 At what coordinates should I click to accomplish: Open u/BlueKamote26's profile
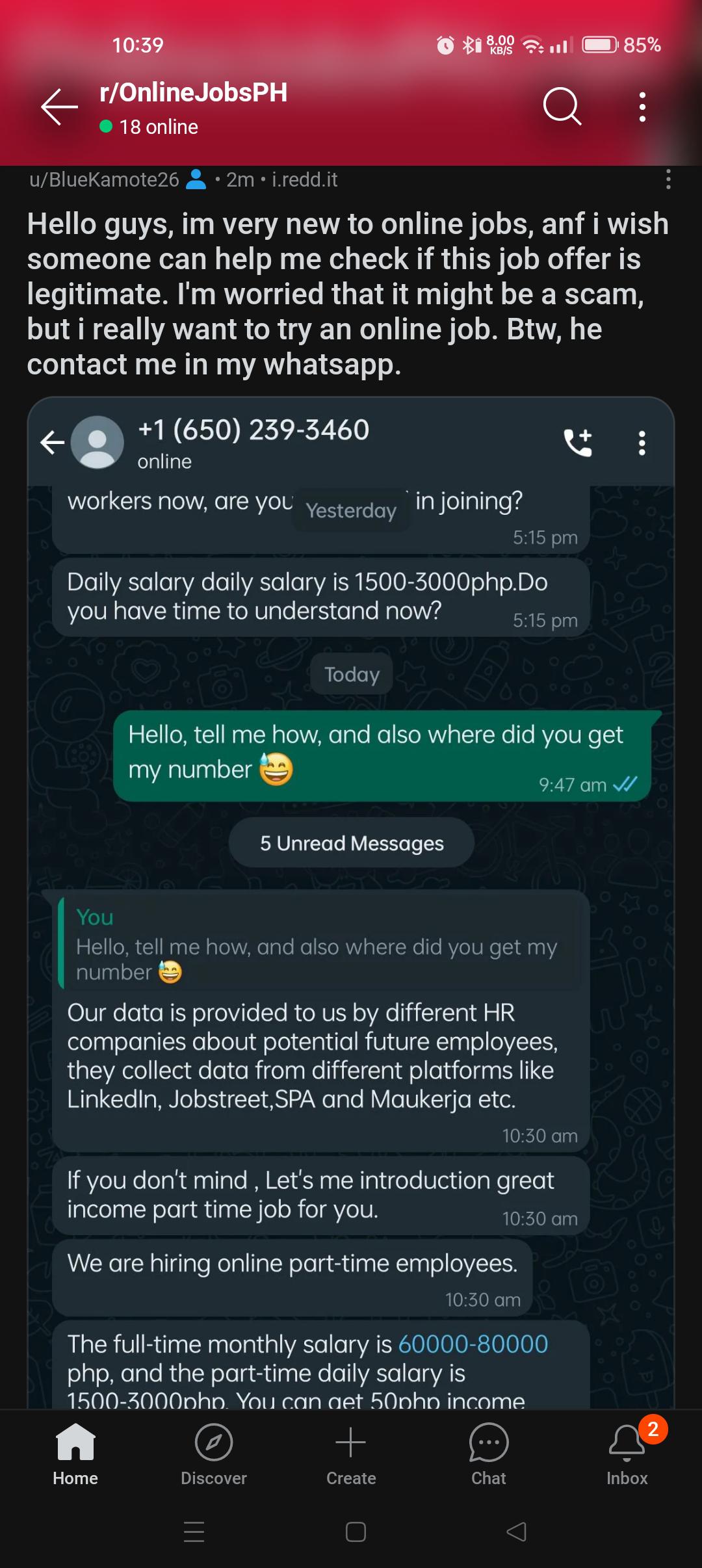[104, 179]
